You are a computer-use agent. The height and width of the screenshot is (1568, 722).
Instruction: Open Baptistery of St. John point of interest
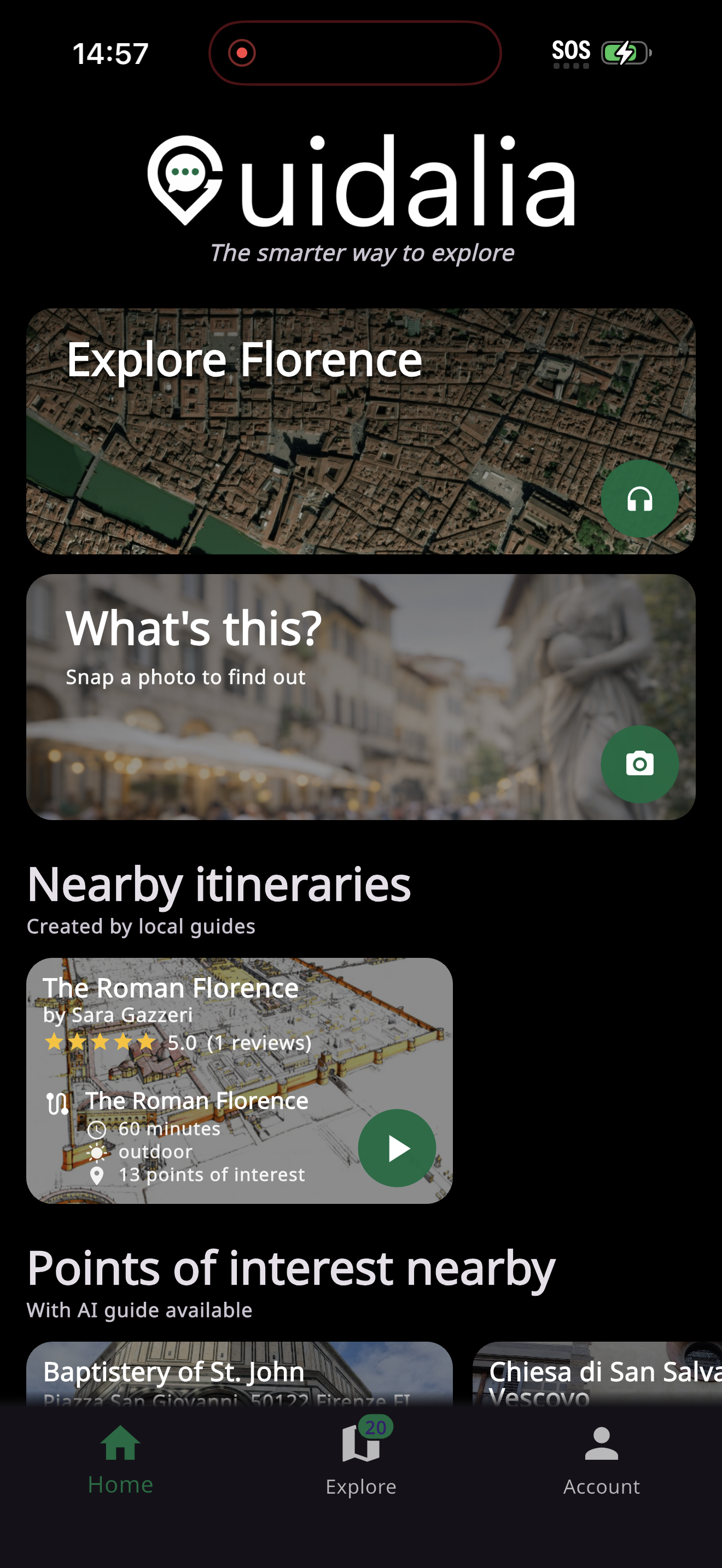pos(238,1374)
